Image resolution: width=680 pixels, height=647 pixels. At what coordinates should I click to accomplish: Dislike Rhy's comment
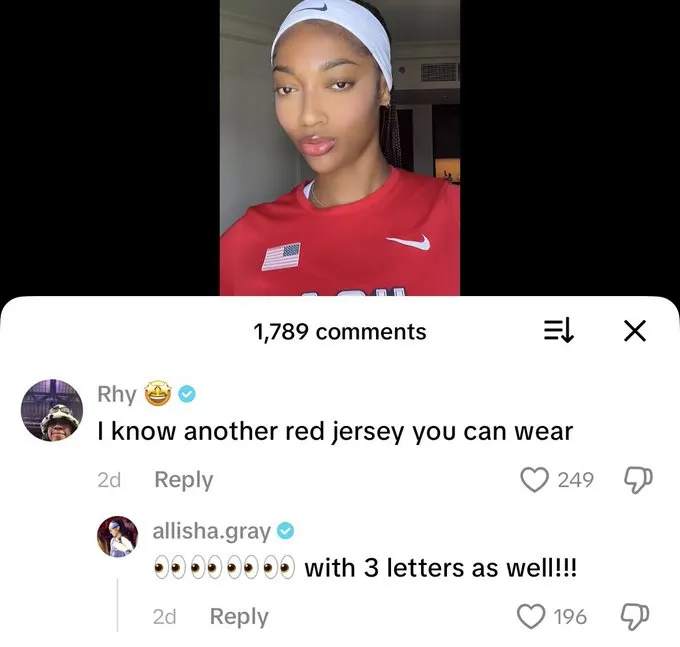point(637,480)
